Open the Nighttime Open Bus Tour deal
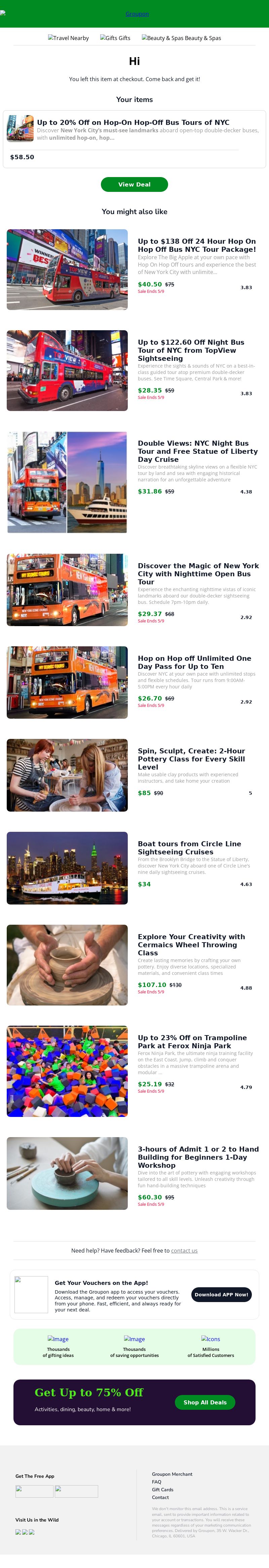Viewport: 269px width, 1568px height. [198, 573]
